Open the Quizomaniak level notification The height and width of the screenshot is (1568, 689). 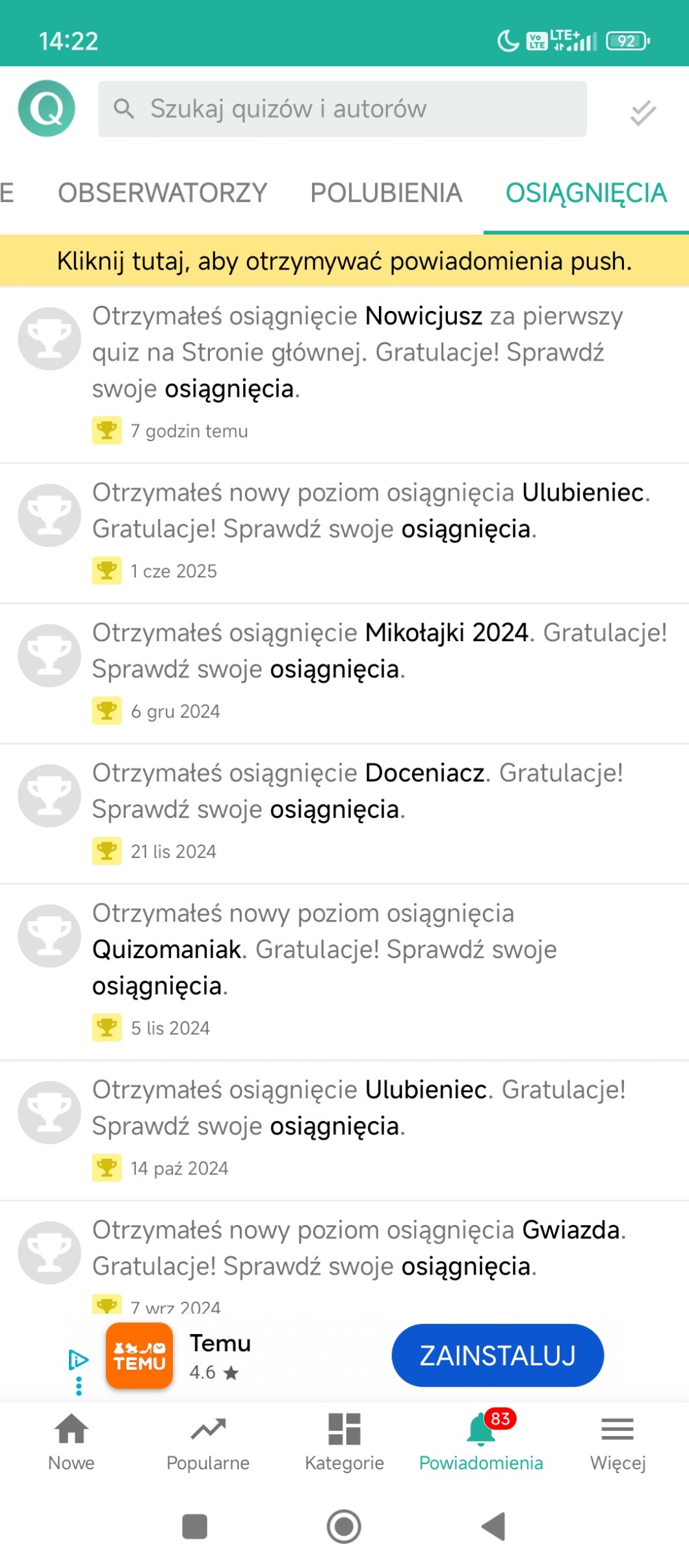[x=325, y=950]
